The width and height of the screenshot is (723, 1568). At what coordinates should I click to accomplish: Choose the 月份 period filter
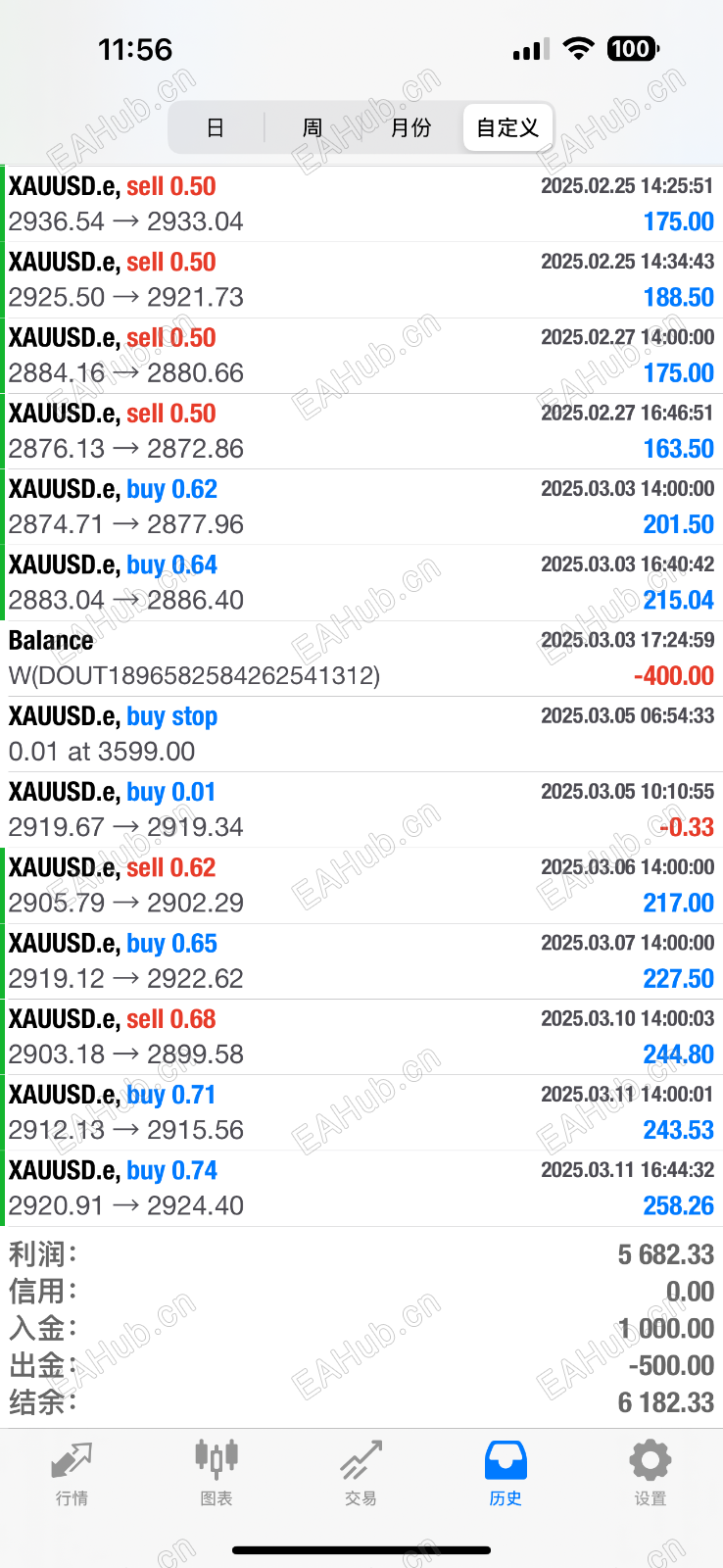410,128
